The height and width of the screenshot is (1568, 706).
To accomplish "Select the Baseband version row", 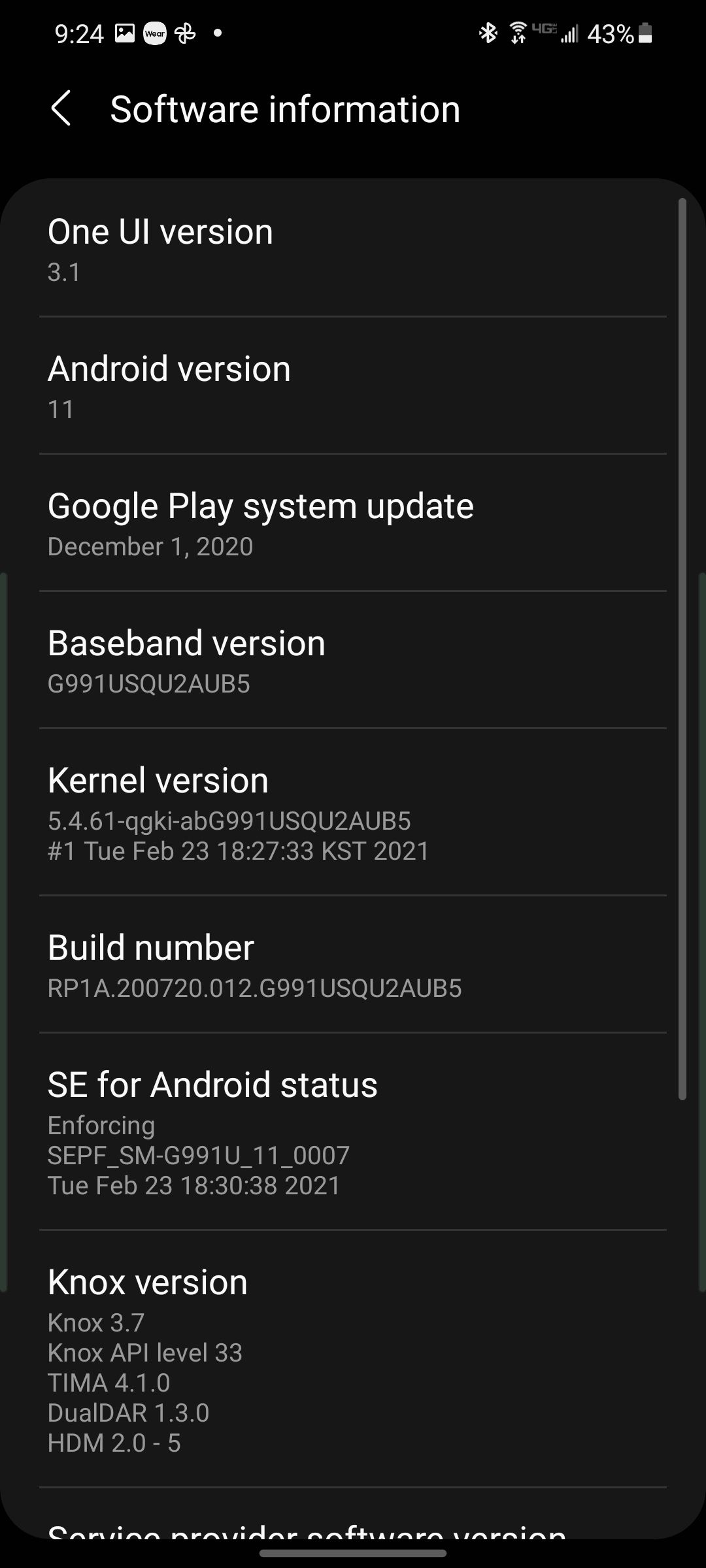I will [x=353, y=660].
